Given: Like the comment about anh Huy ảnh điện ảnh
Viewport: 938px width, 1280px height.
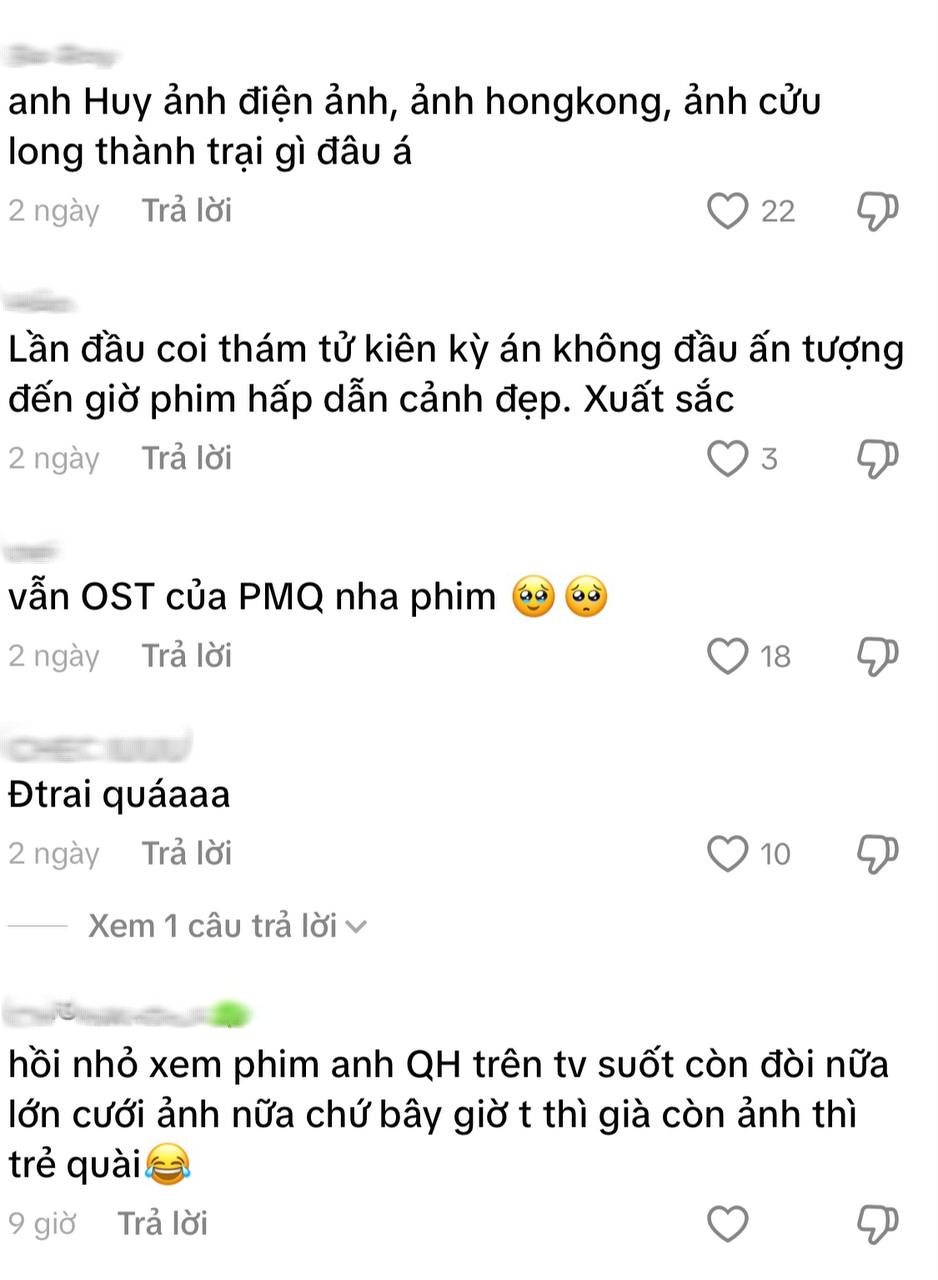Looking at the screenshot, I should 727,211.
